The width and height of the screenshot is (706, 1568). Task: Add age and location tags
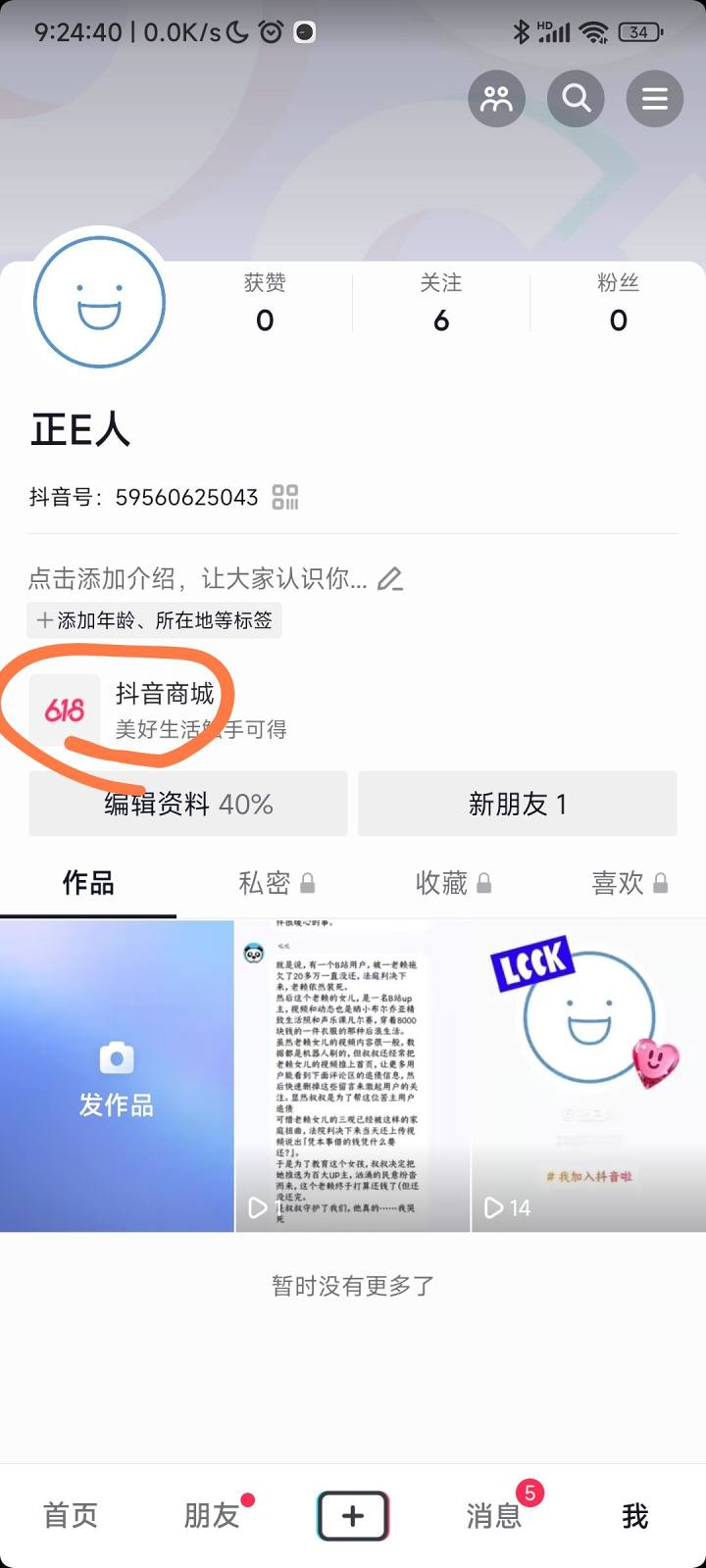(x=155, y=620)
